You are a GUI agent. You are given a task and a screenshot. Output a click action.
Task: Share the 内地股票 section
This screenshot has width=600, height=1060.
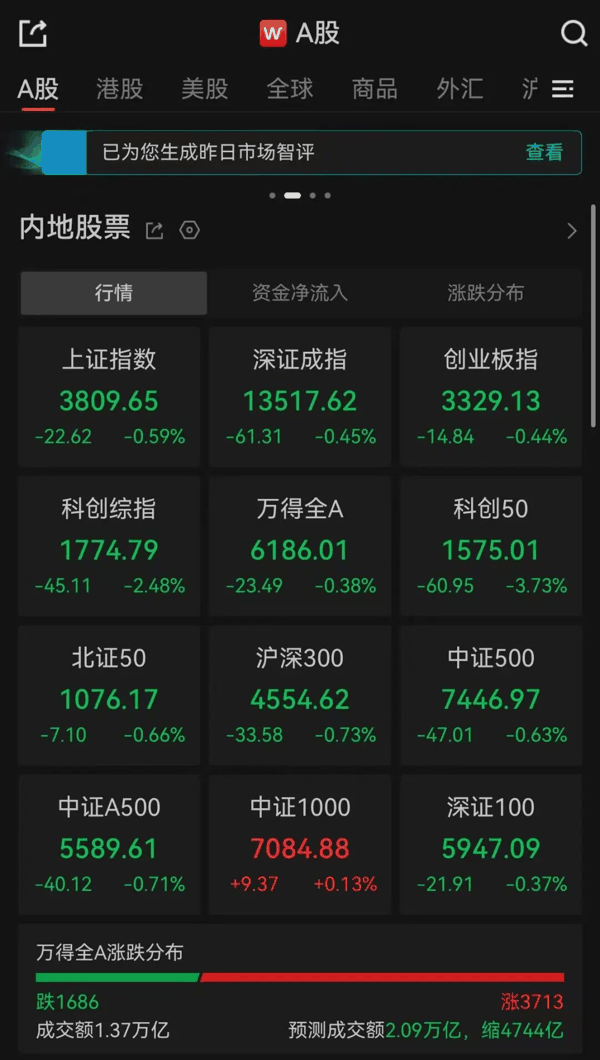tap(155, 231)
